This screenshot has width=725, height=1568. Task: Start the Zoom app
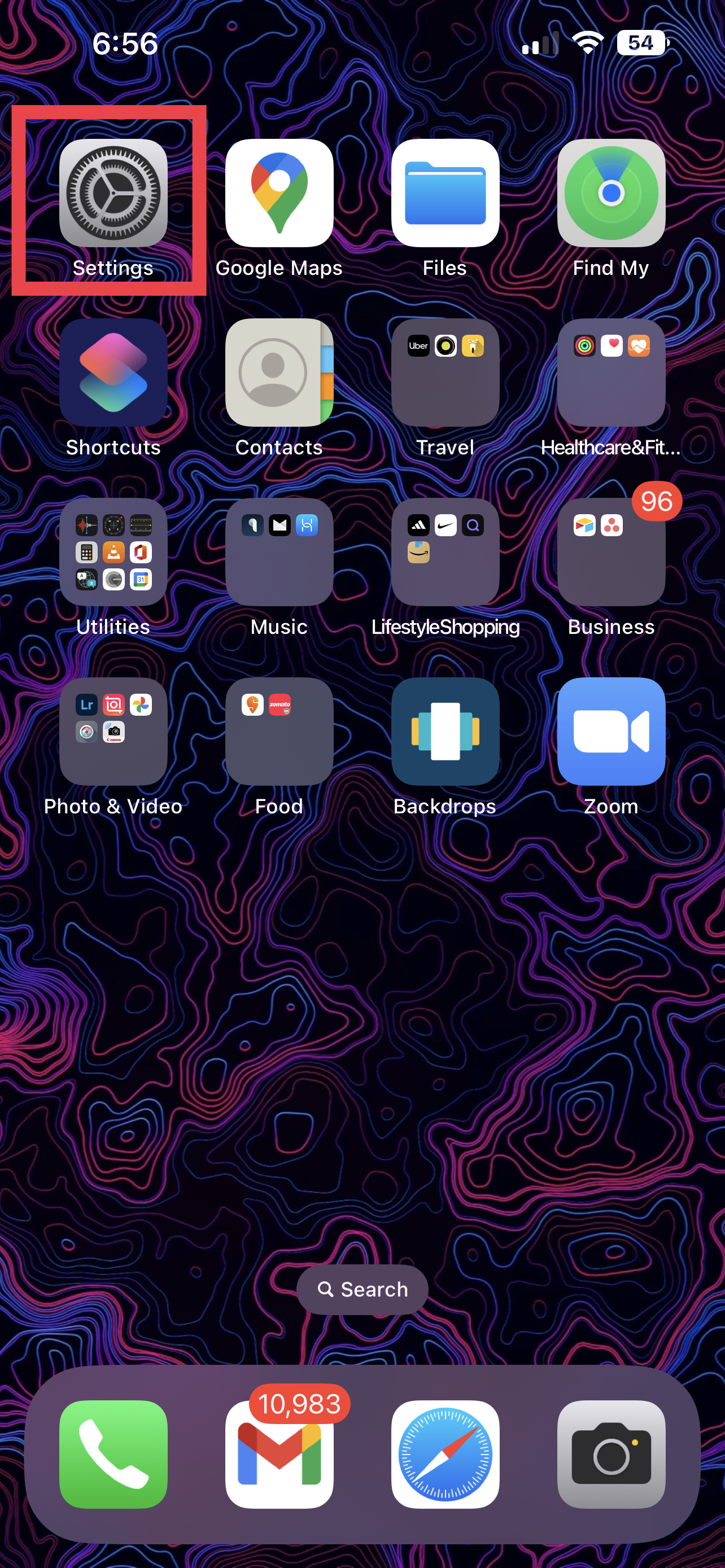point(611,732)
